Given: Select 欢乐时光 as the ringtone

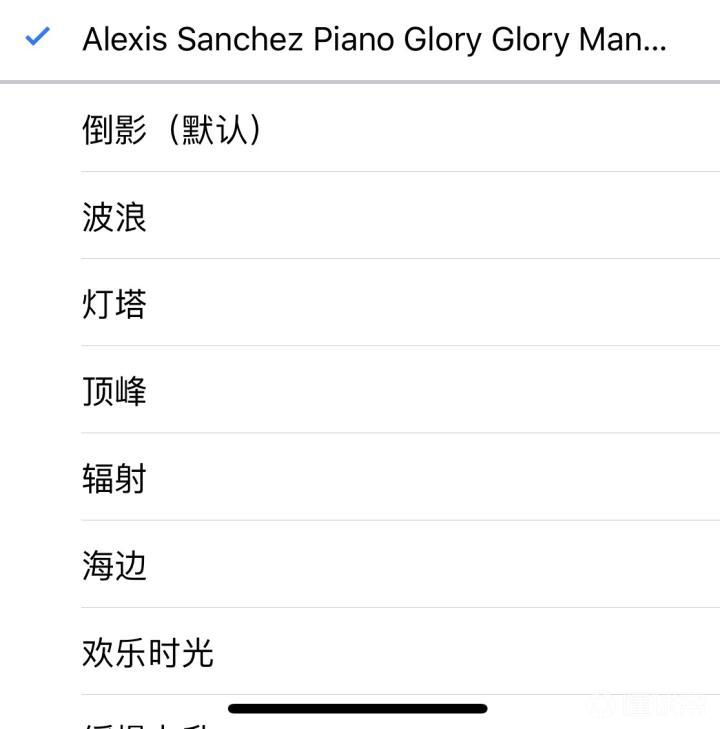Looking at the screenshot, I should tap(148, 653).
